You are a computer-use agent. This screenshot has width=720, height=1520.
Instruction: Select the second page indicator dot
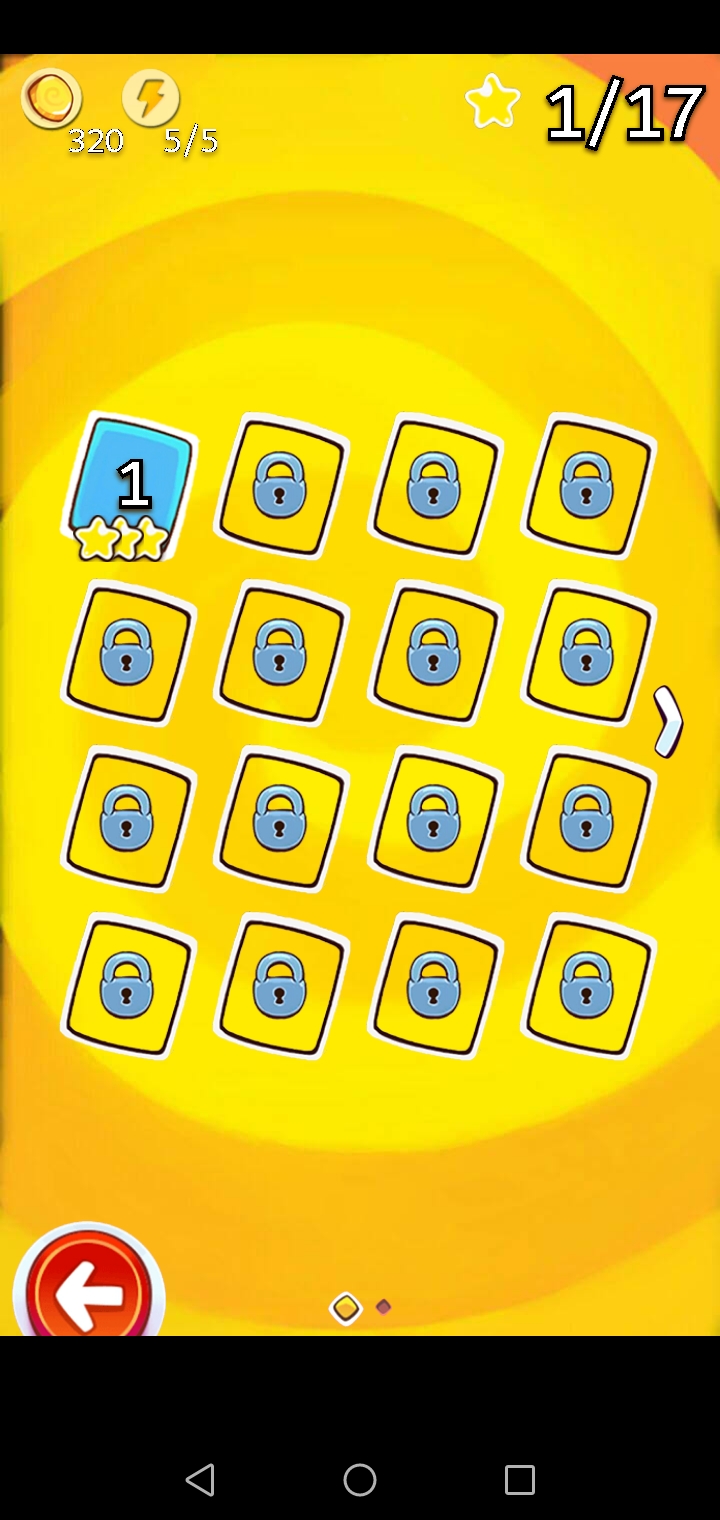383,1306
